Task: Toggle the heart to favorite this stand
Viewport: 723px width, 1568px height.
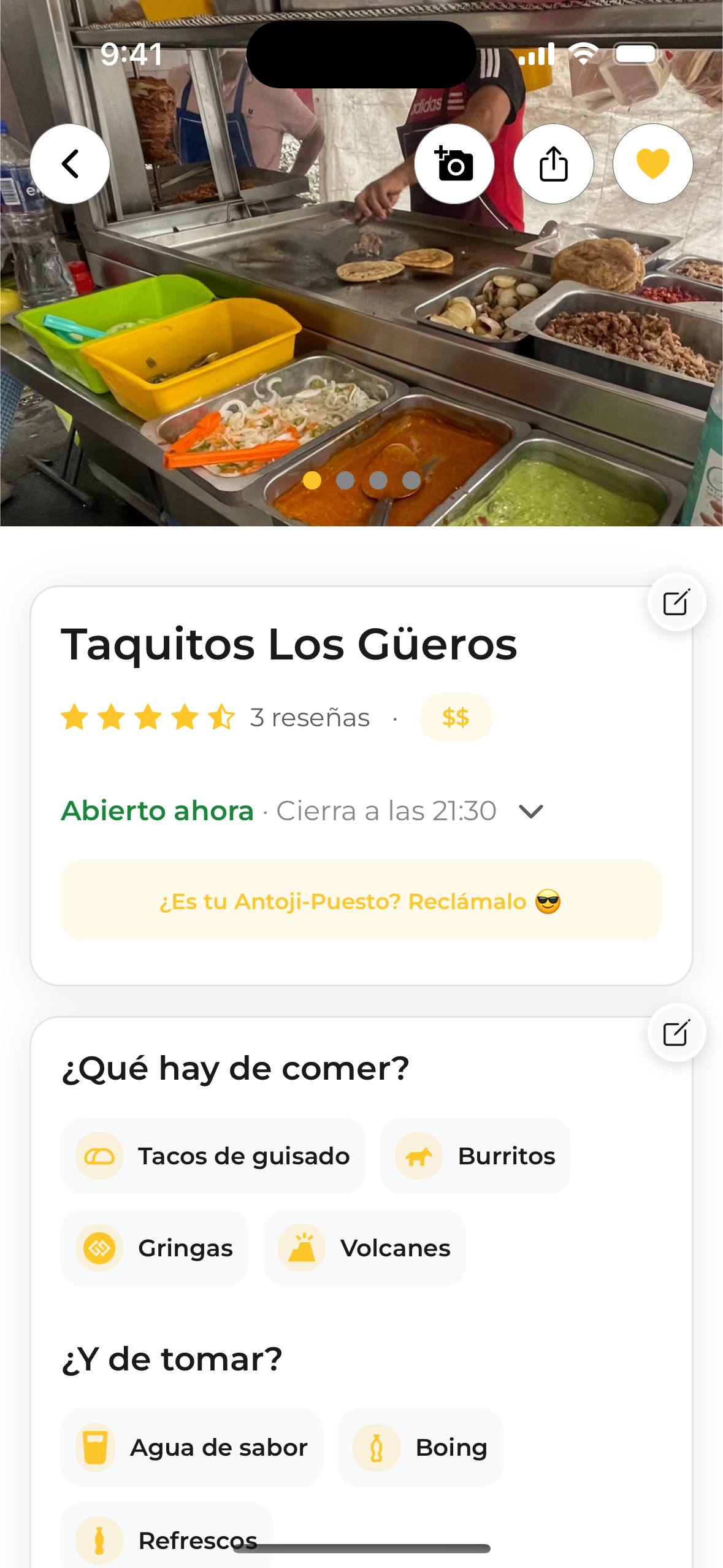Action: click(652, 163)
